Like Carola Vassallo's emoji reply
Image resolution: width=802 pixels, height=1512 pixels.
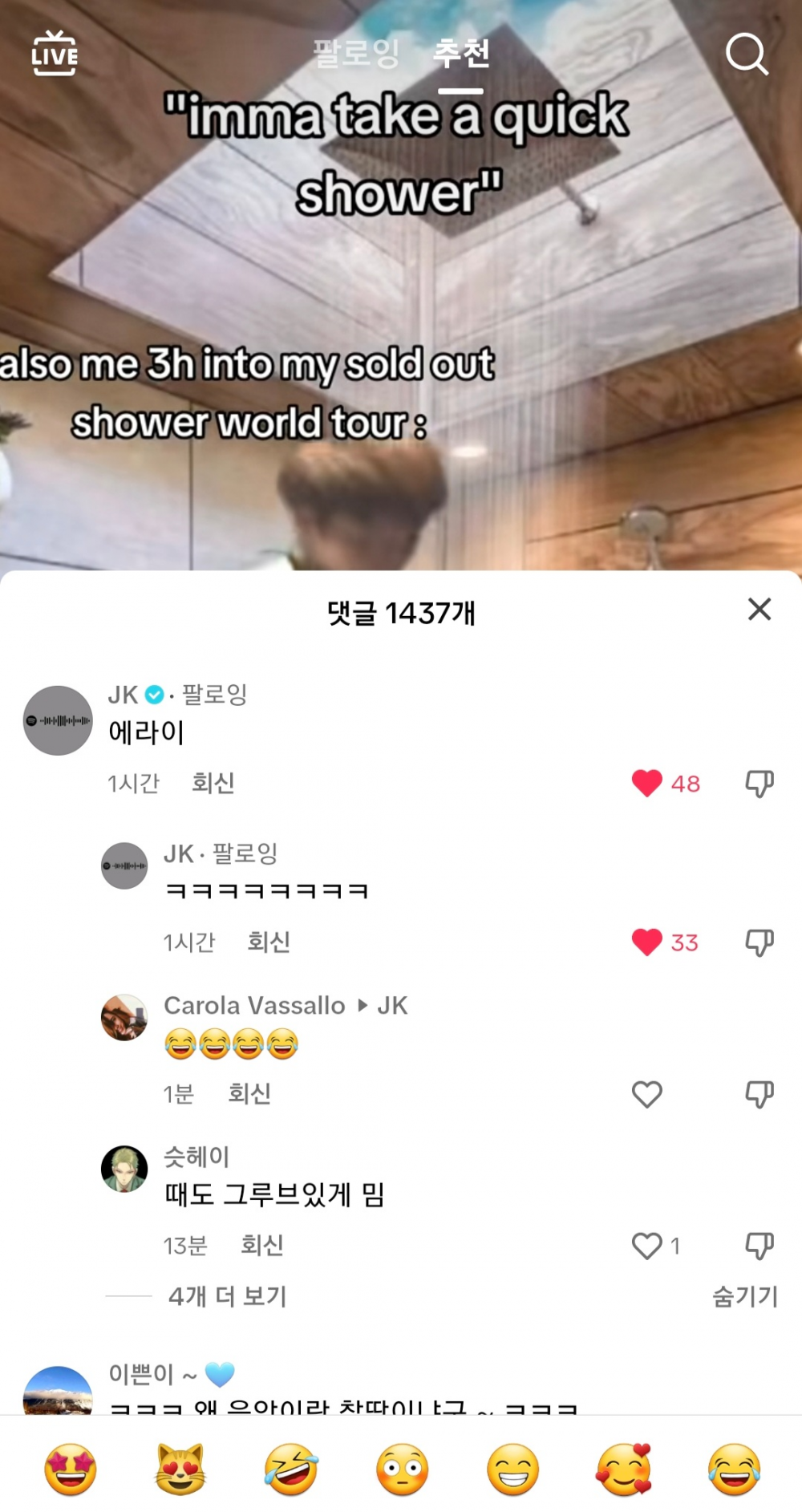tap(647, 1094)
